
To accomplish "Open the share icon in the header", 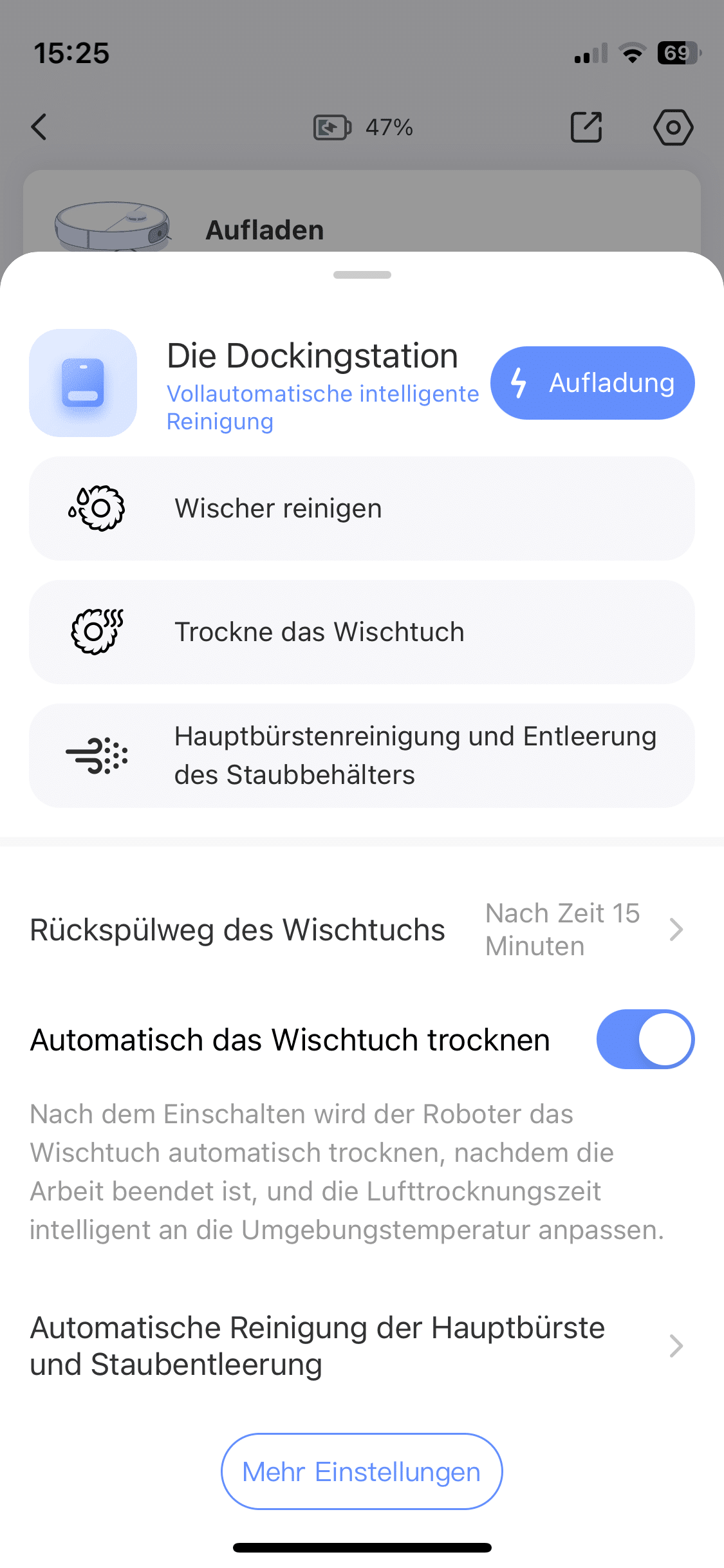I will coord(586,127).
